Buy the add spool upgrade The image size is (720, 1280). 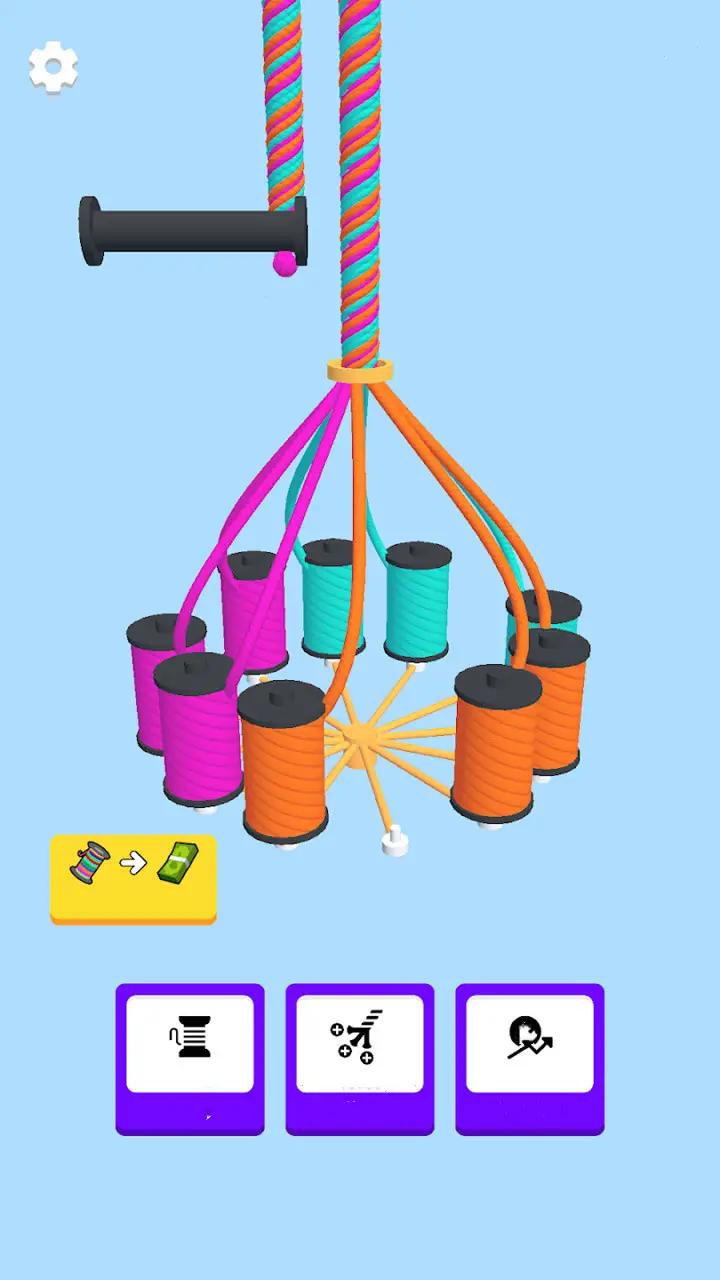(x=190, y=1058)
